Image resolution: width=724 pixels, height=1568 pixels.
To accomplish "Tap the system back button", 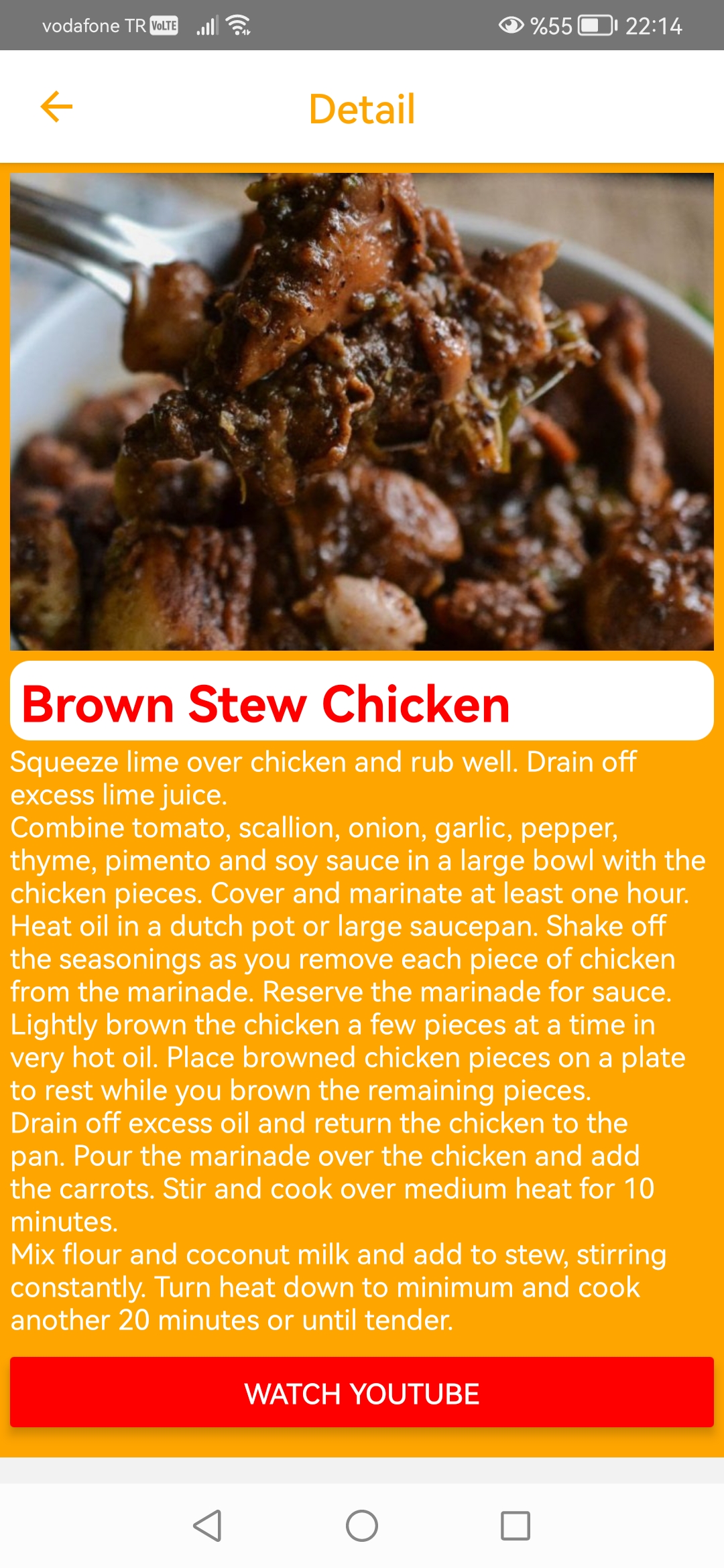I will [x=207, y=1526].
